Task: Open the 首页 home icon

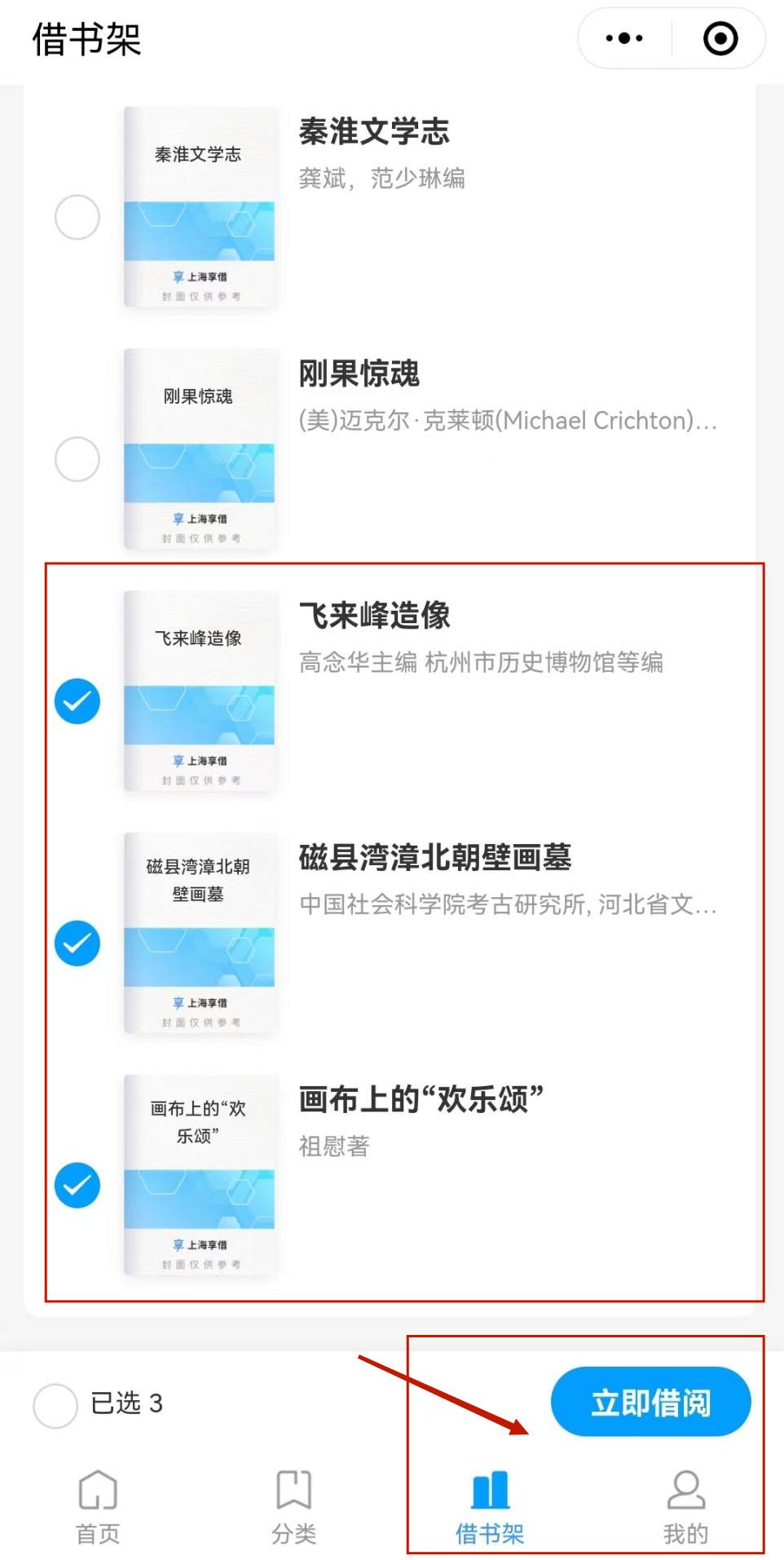Action: [x=97, y=1505]
